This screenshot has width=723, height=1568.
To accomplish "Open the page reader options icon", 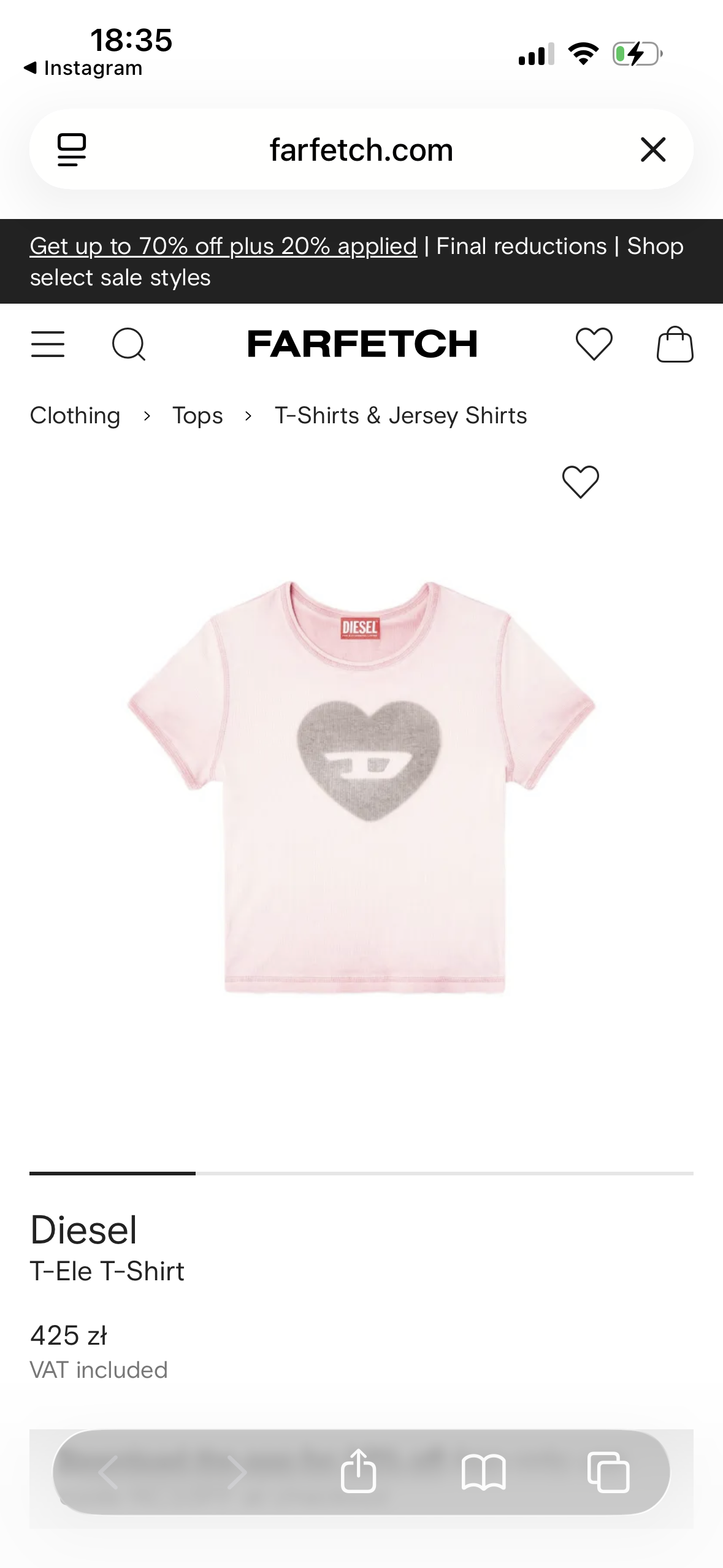I will 72,150.
